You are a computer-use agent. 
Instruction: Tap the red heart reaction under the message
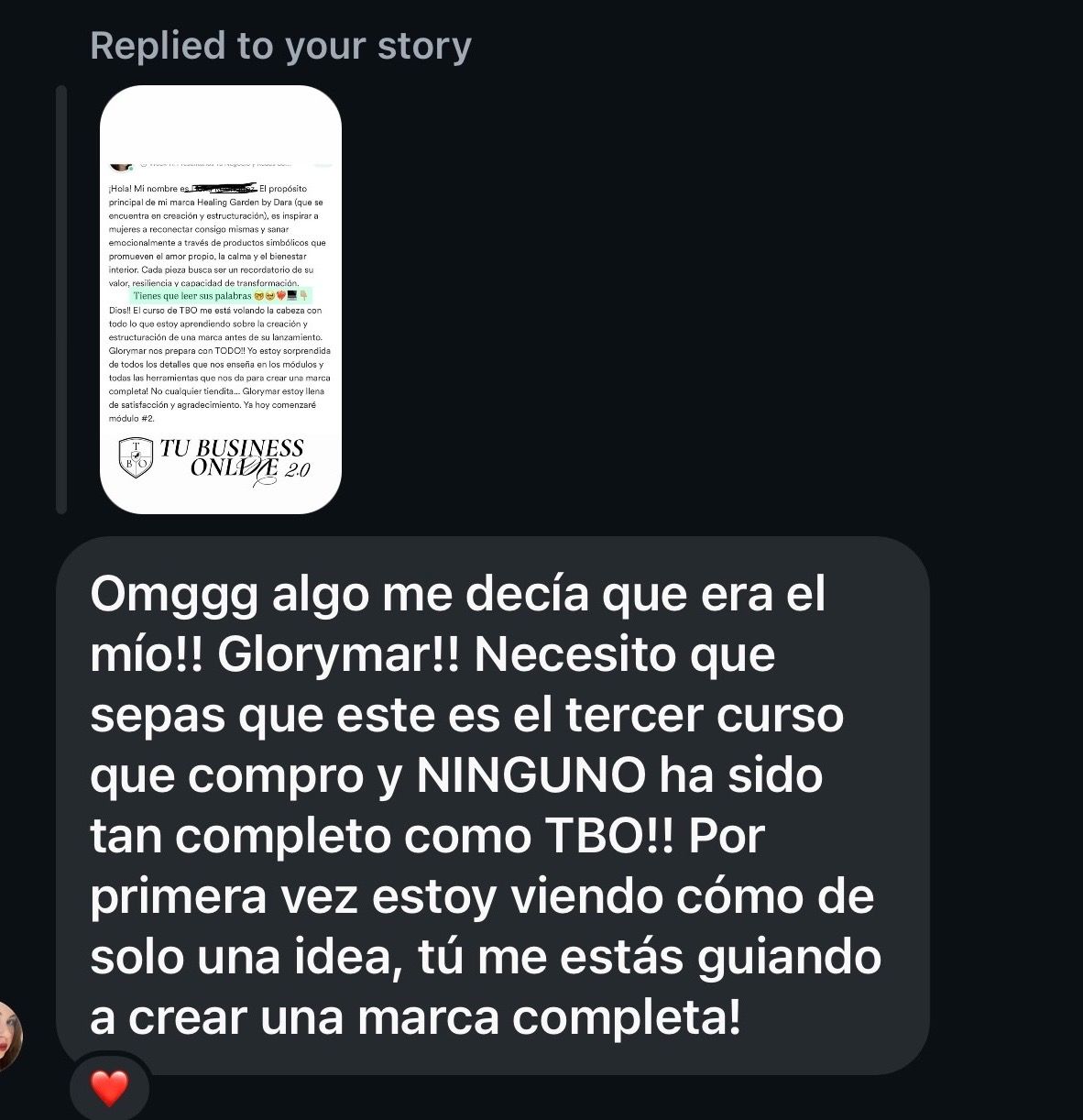110,1088
